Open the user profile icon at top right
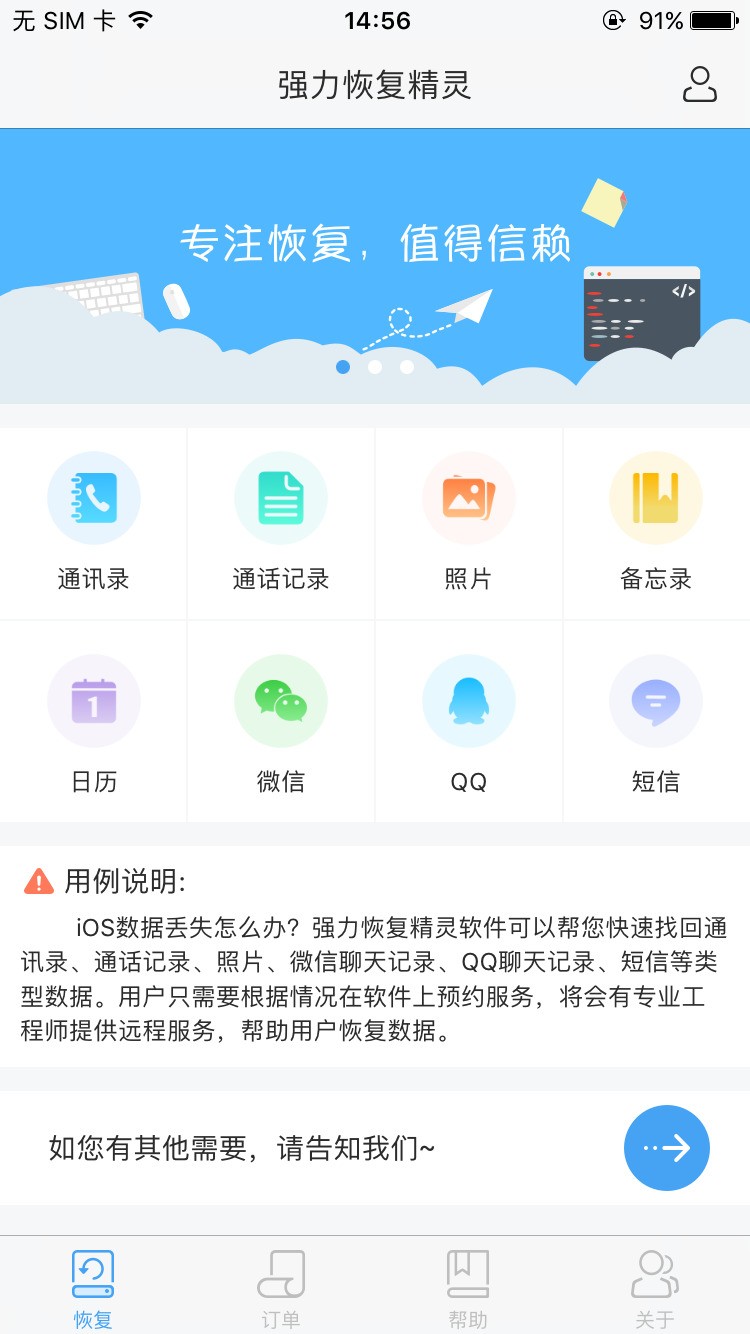The width and height of the screenshot is (750, 1334). point(700,86)
